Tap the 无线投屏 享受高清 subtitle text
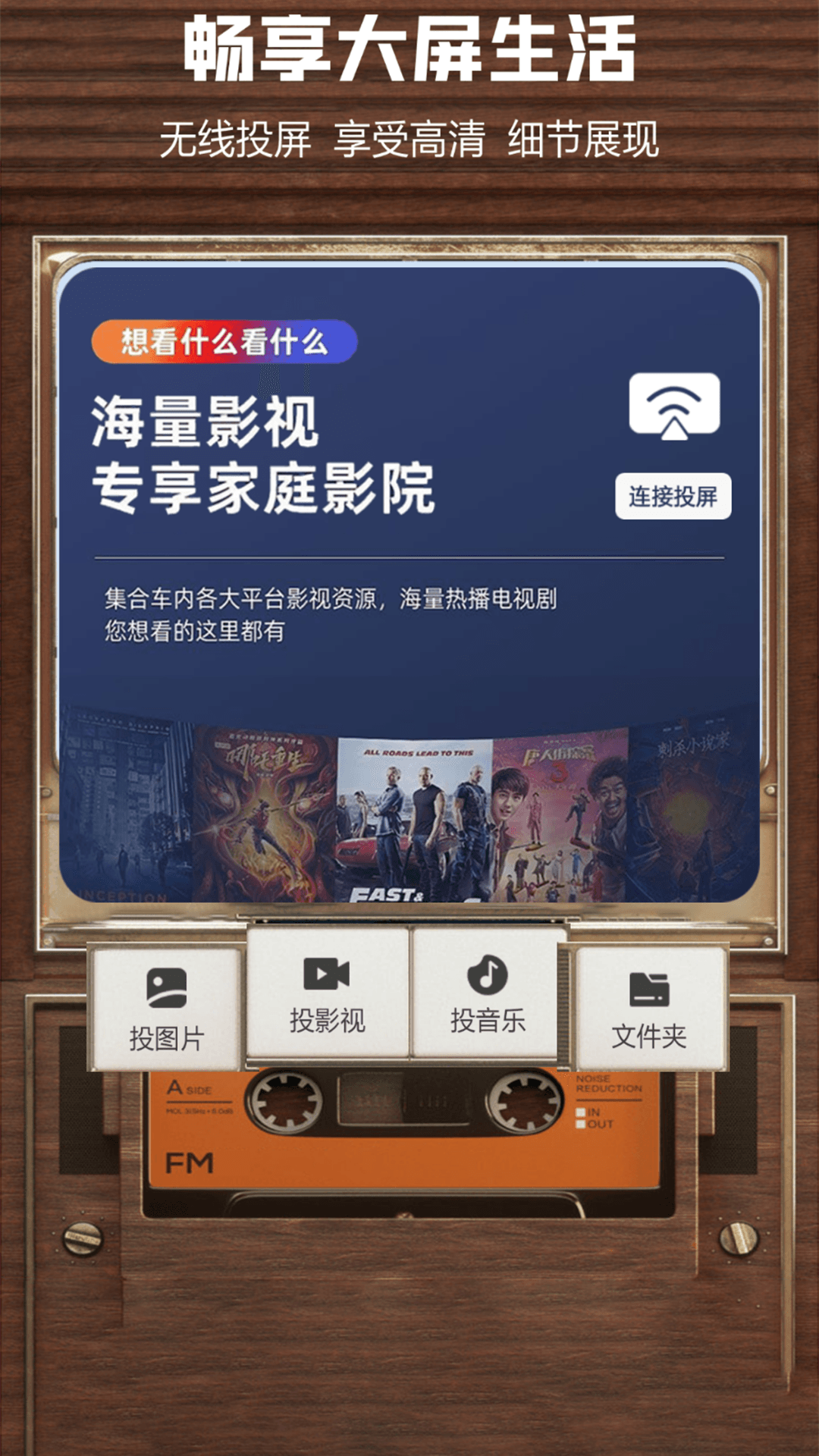This screenshot has height=1456, width=819. click(409, 135)
